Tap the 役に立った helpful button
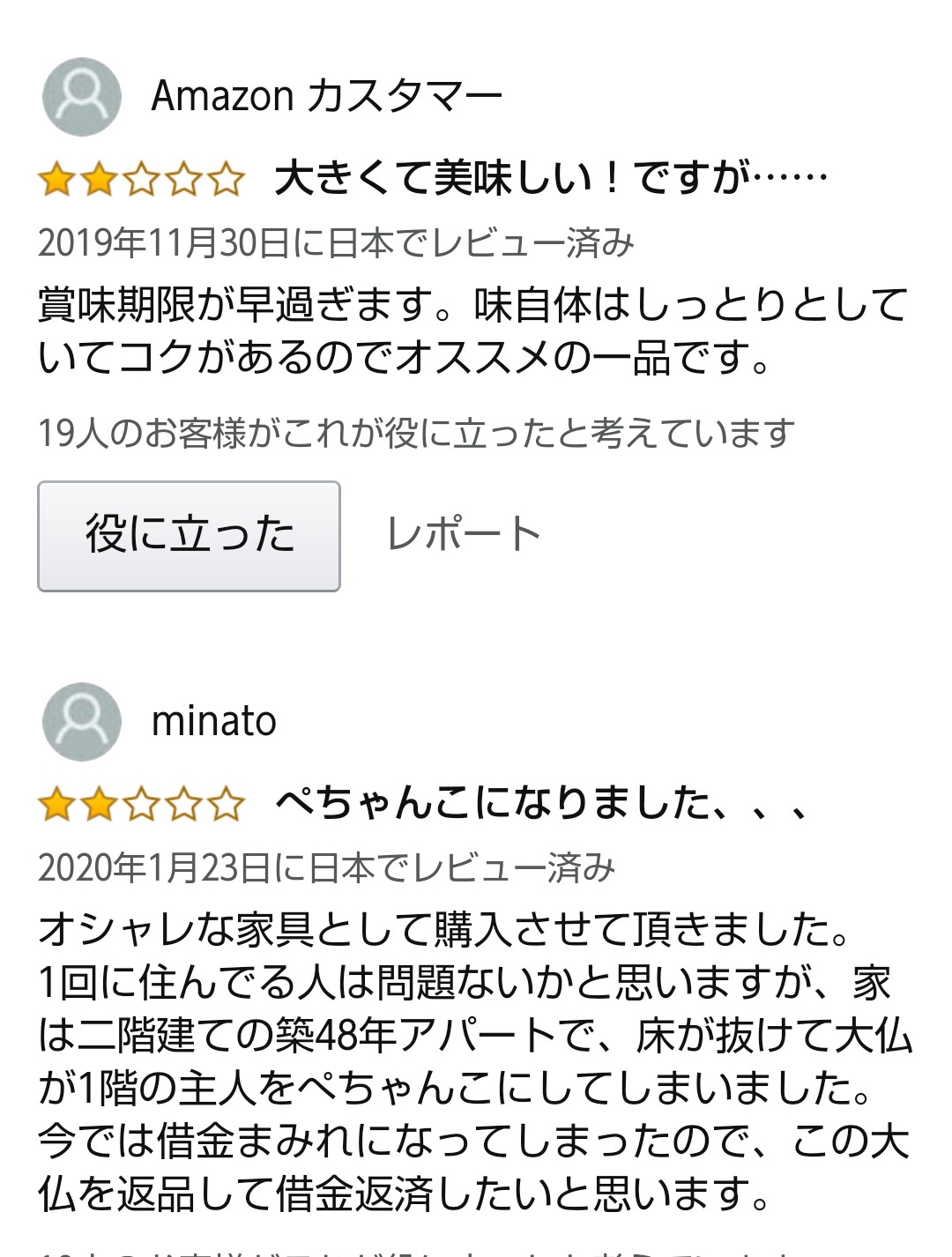Image resolution: width=952 pixels, height=1257 pixels. tap(189, 536)
